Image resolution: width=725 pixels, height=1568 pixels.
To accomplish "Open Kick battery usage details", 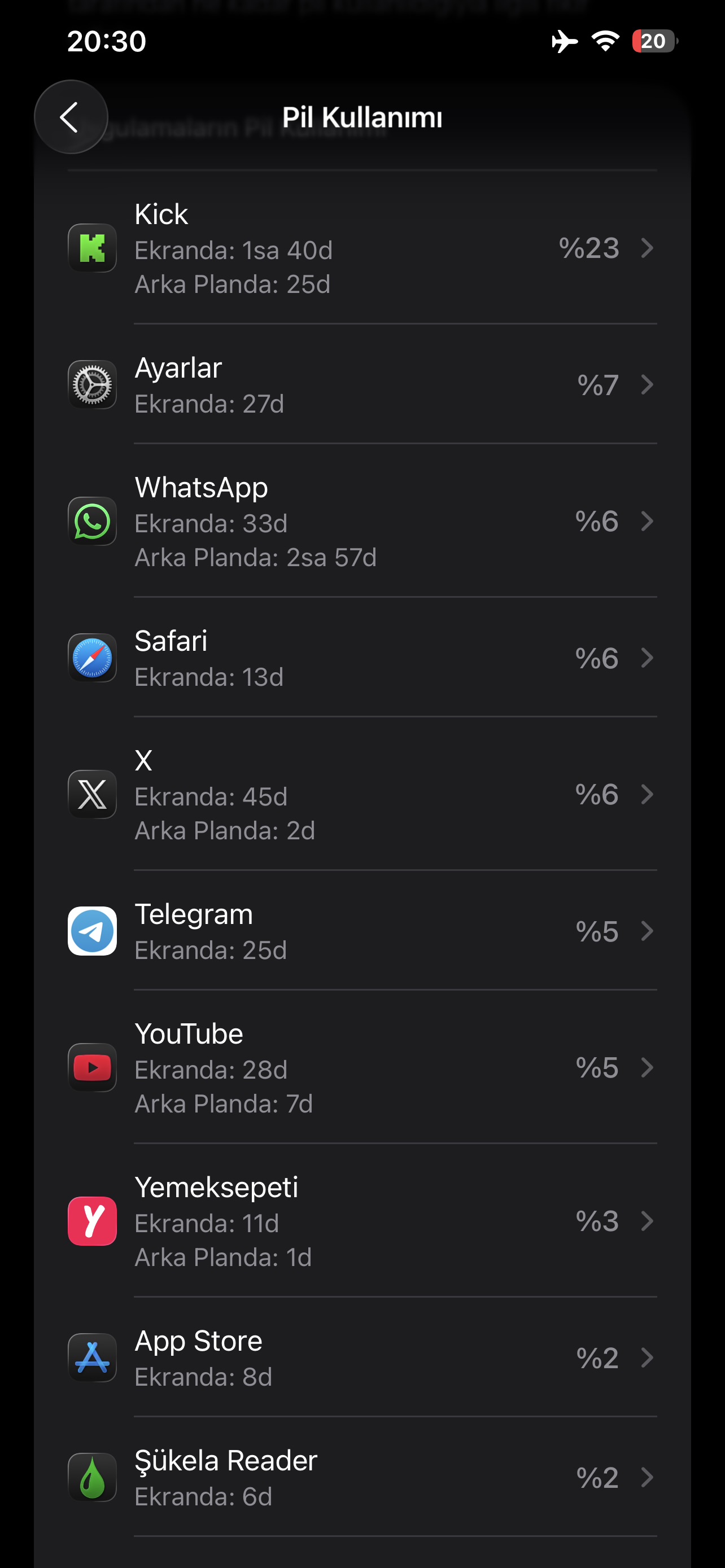I will tap(362, 248).
